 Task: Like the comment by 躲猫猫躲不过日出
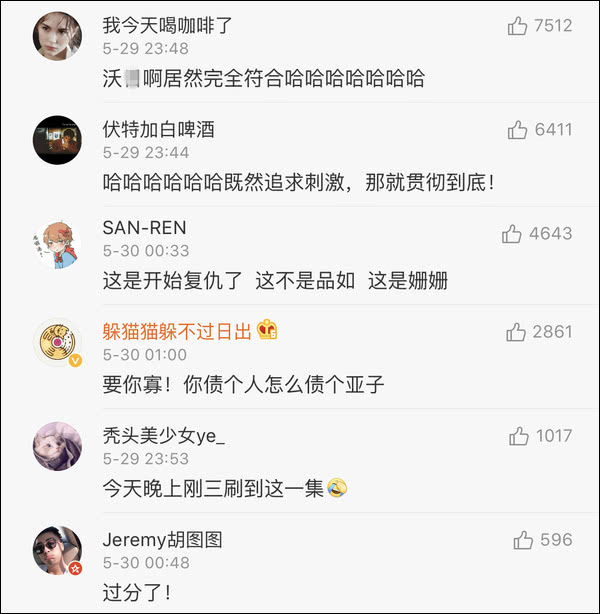click(x=517, y=332)
